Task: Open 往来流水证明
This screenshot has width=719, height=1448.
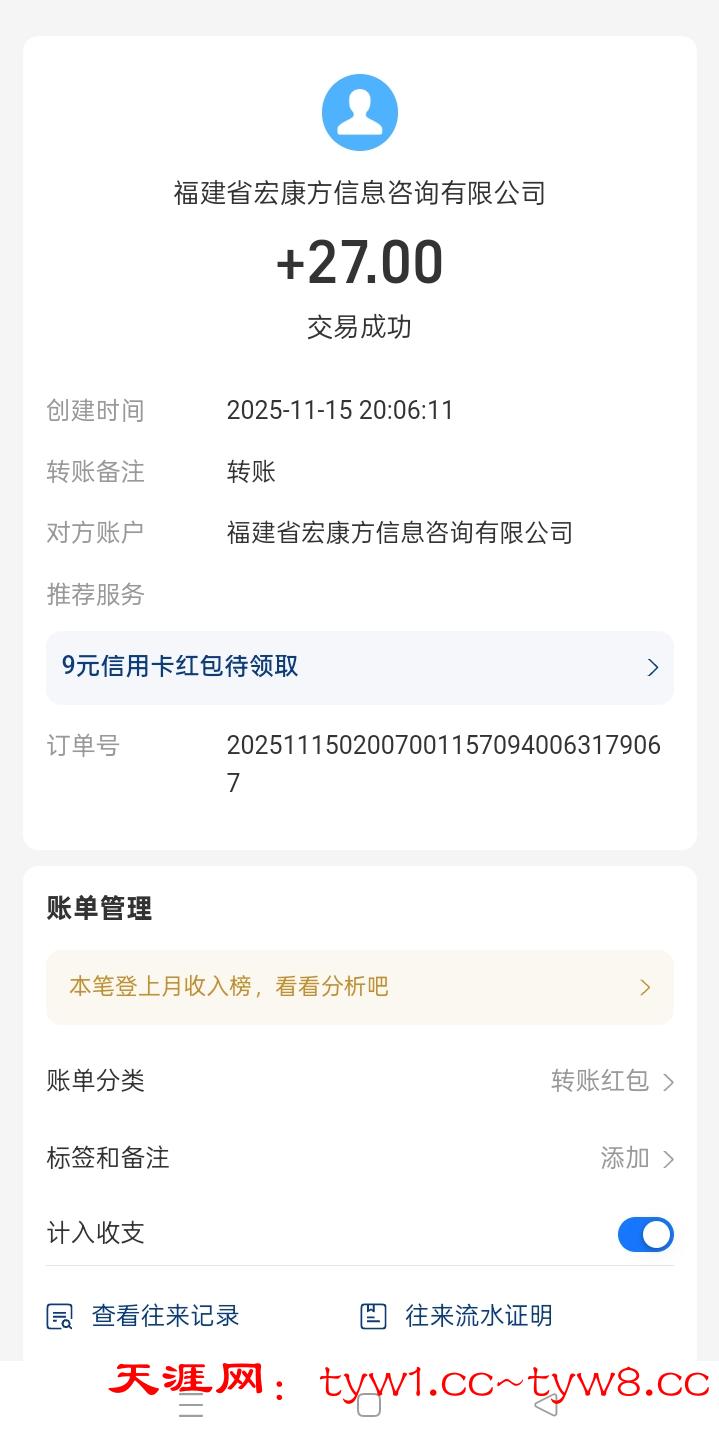Action: click(456, 1316)
